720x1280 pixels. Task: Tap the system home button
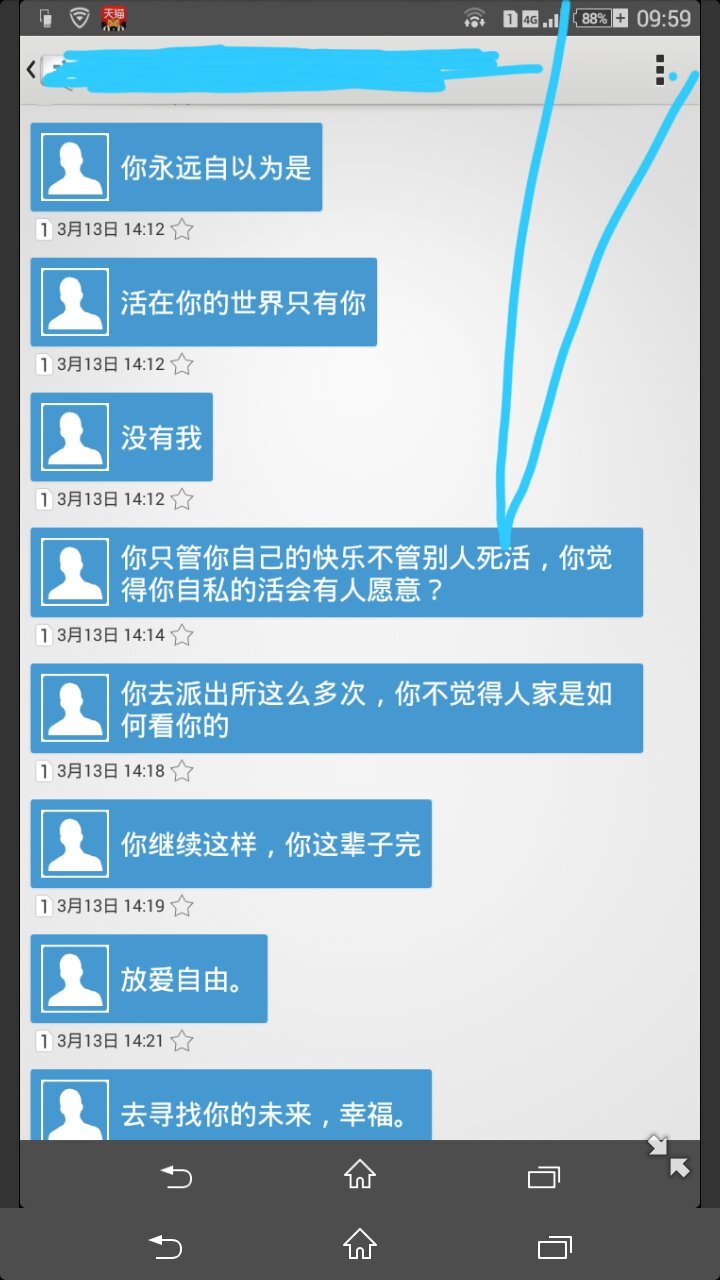(359, 1245)
